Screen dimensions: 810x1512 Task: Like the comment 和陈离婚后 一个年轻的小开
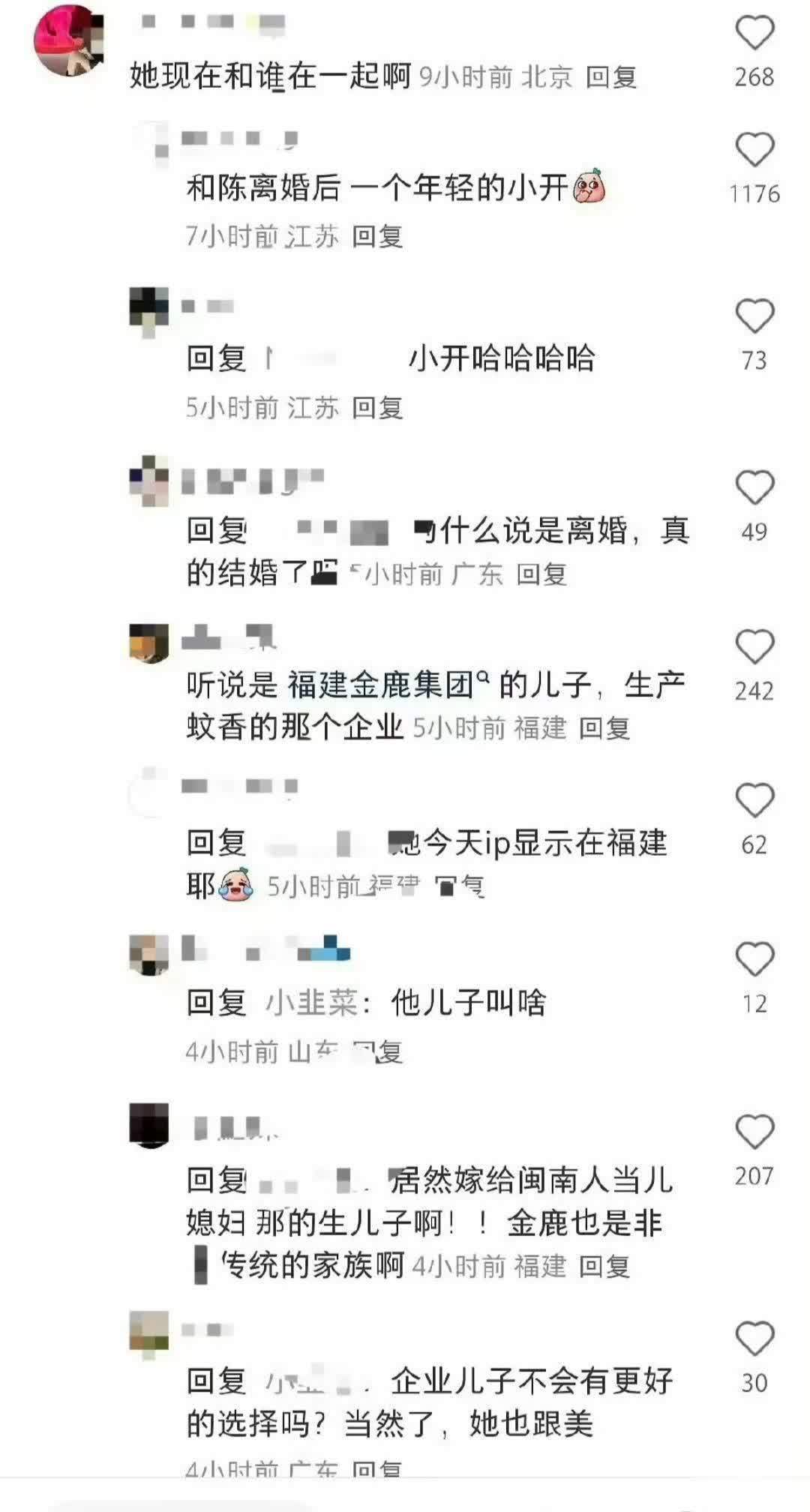754,149
